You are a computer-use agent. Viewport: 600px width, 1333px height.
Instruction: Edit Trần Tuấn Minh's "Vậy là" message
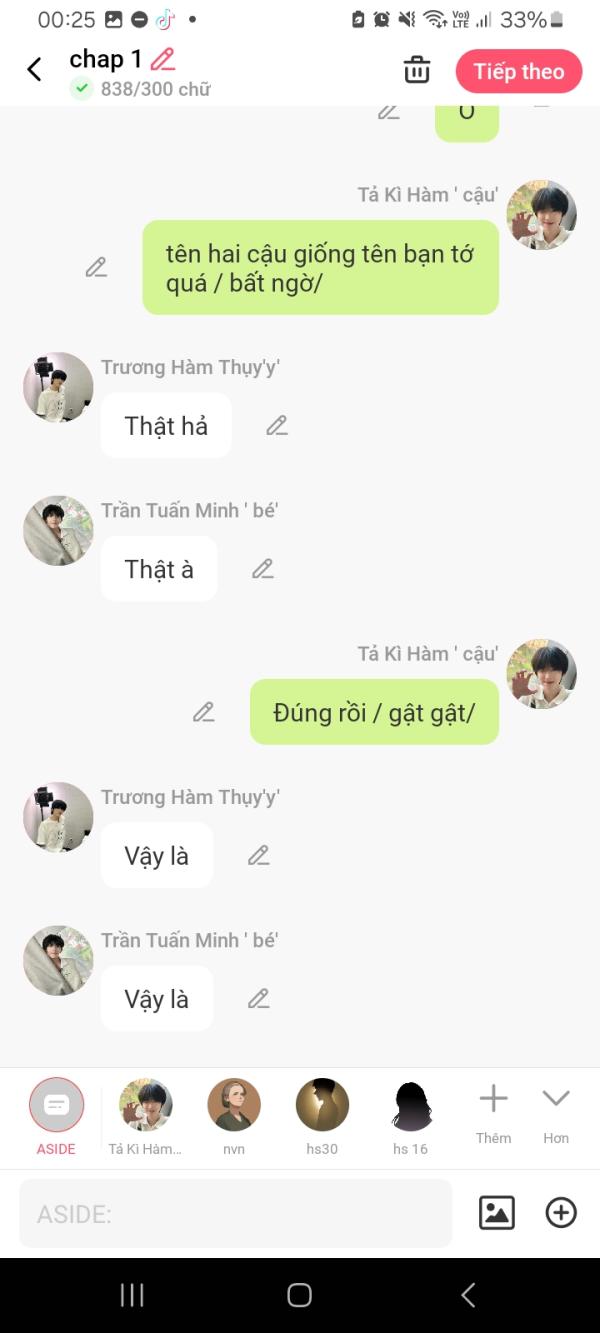(259, 998)
